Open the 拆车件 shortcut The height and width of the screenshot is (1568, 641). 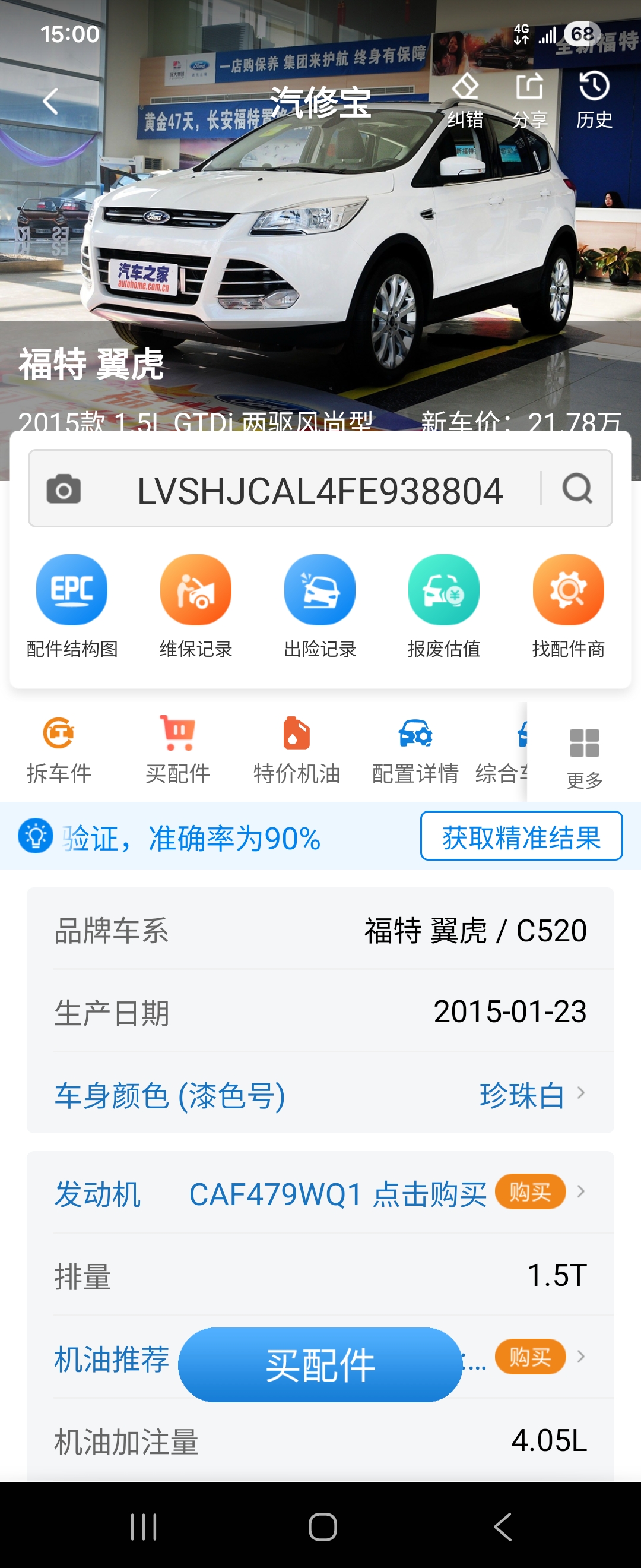tap(59, 750)
